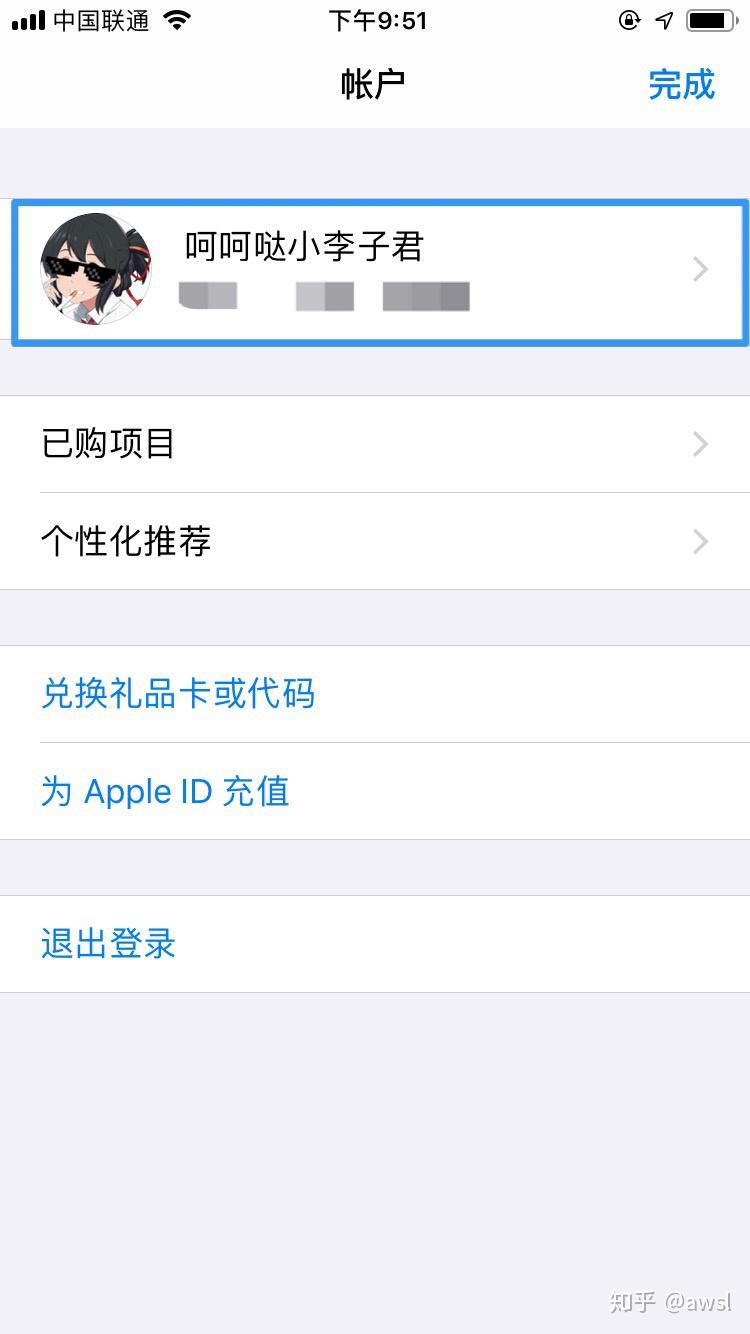Tap 完成 to close the account page
This screenshot has width=750, height=1334.
(x=681, y=84)
